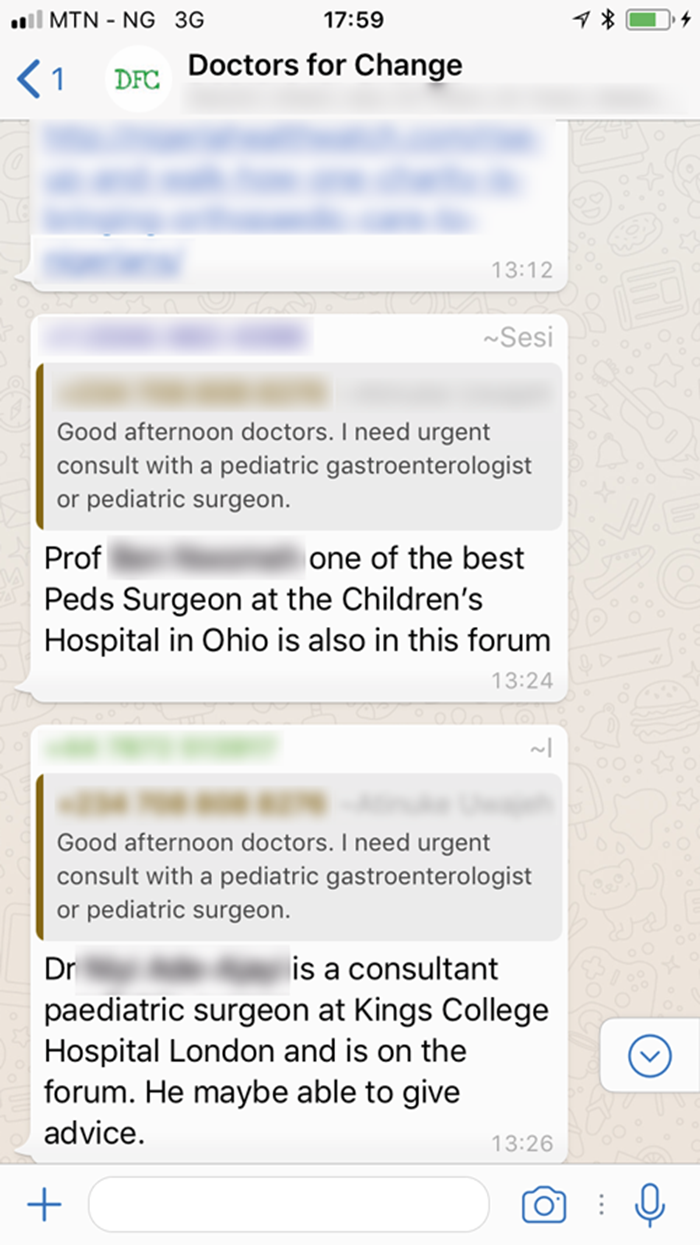Tap the microphone to record voice
Viewport: 700px width, 1246px height.
[651, 1205]
